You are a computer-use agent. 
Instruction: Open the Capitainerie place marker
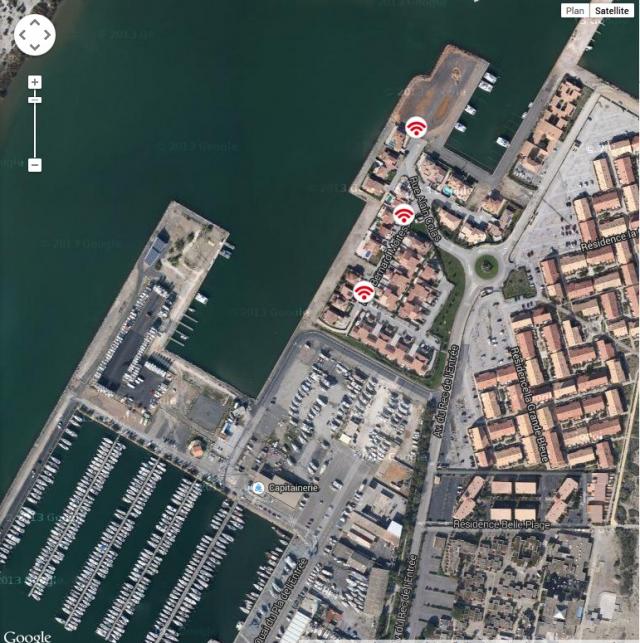coord(259,487)
